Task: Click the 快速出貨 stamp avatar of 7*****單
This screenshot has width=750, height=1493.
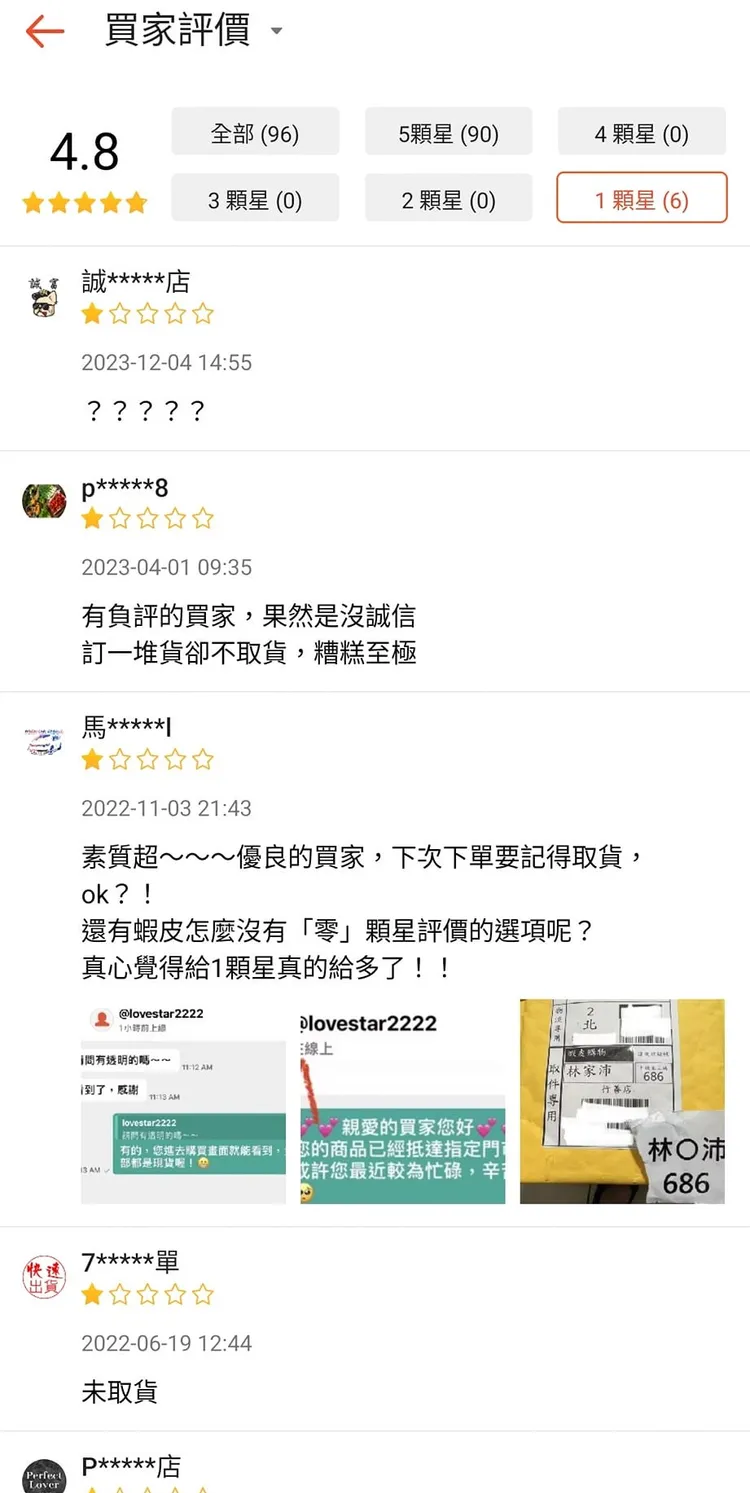Action: (x=41, y=1277)
